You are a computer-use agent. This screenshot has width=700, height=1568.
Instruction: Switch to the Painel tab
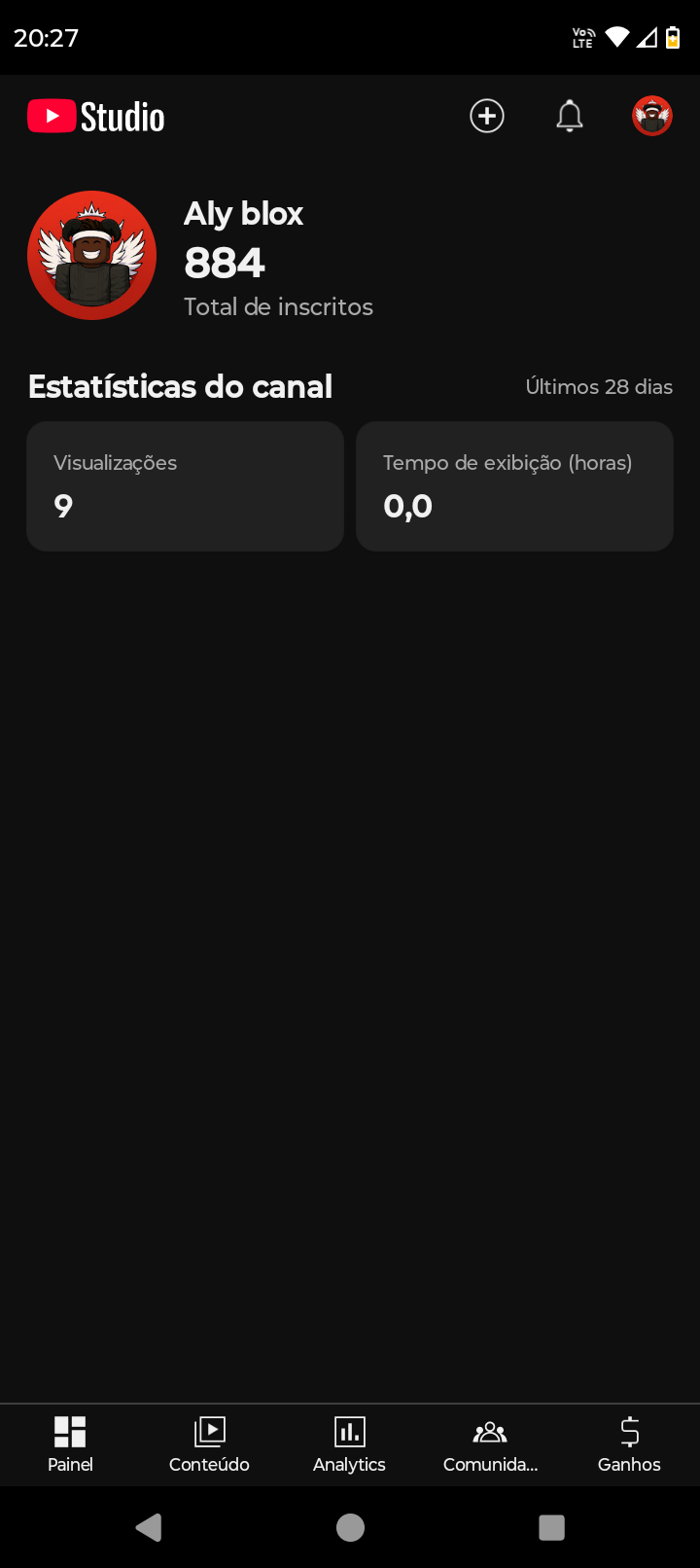coord(70,1444)
